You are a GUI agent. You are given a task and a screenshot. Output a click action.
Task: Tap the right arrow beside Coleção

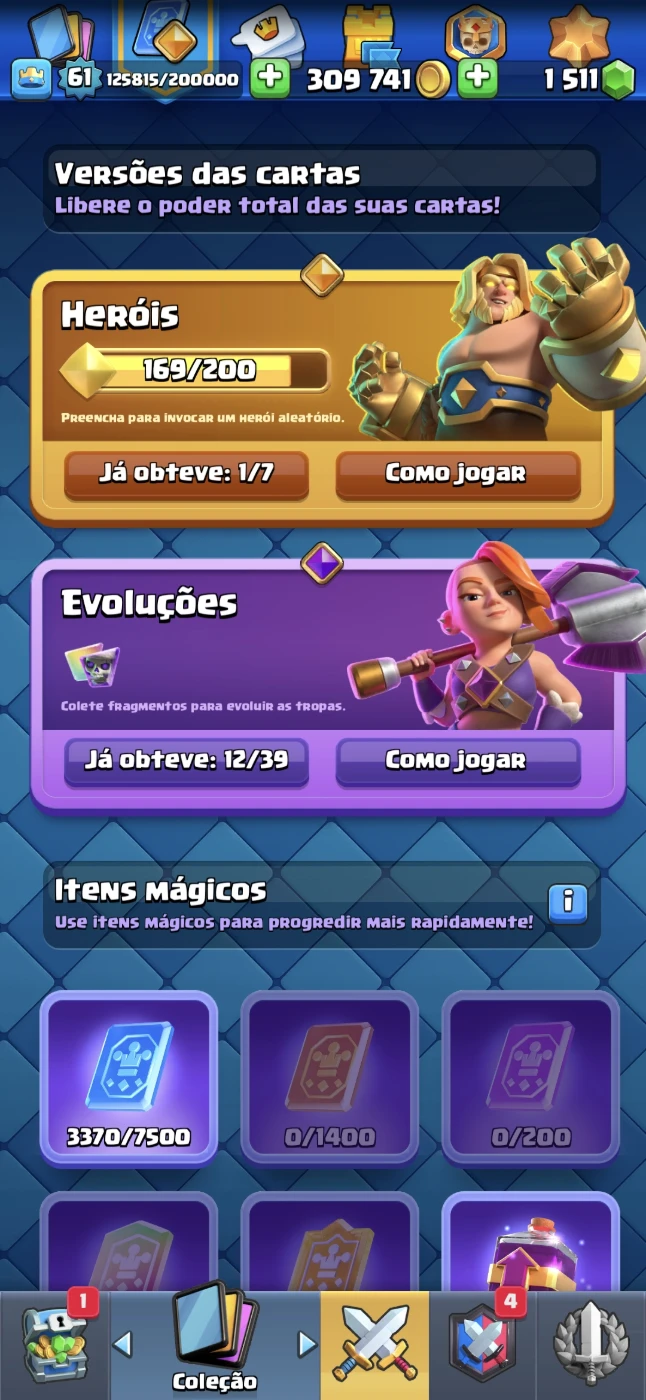pyautogui.click(x=306, y=1344)
